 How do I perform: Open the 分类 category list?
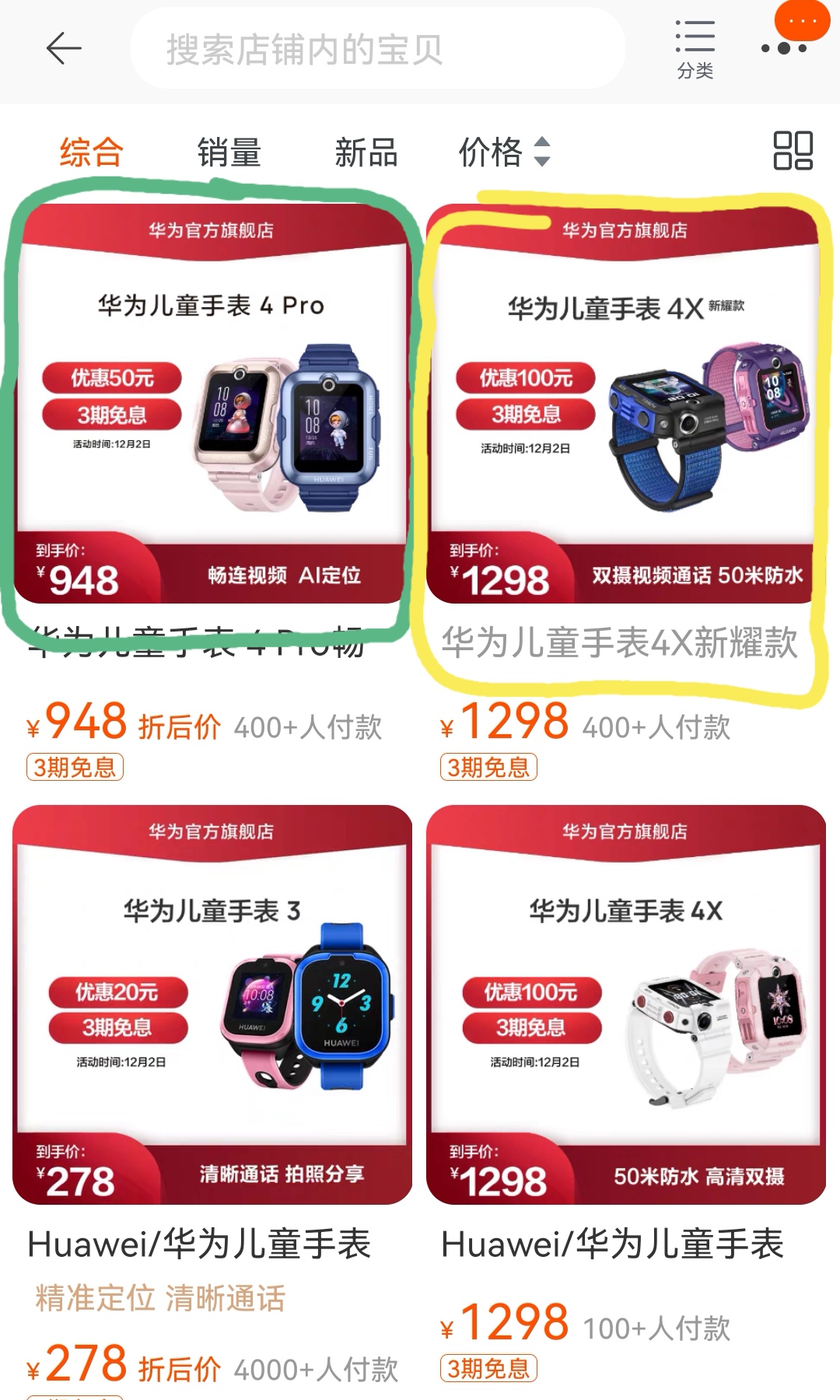[x=695, y=49]
